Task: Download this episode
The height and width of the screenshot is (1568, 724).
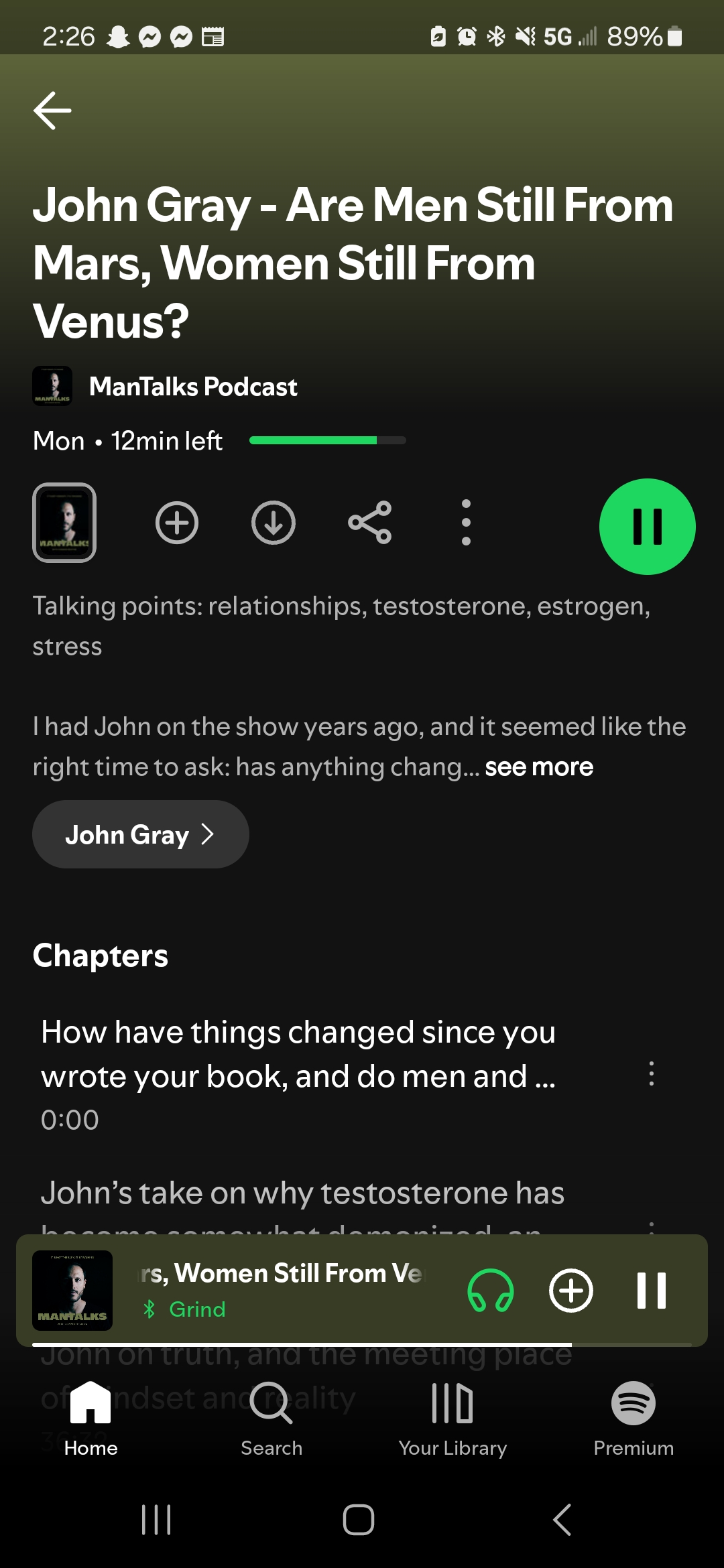Action: 274,523
